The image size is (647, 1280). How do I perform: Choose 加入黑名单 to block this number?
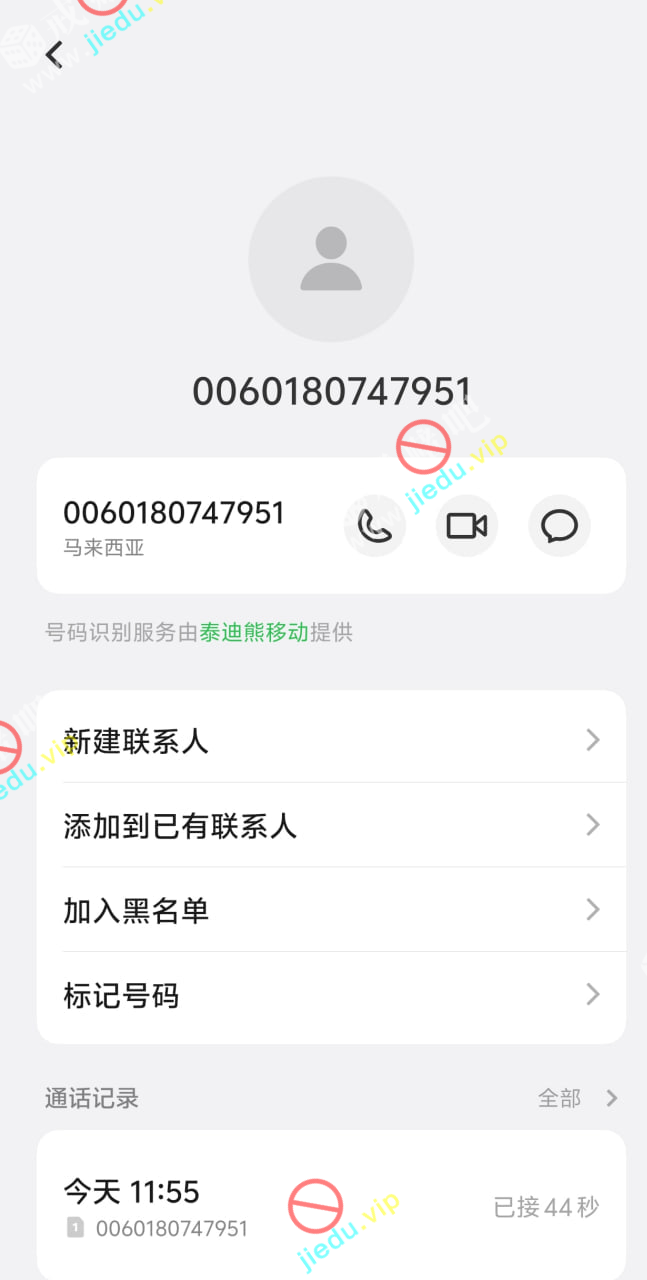pyautogui.click(x=331, y=910)
